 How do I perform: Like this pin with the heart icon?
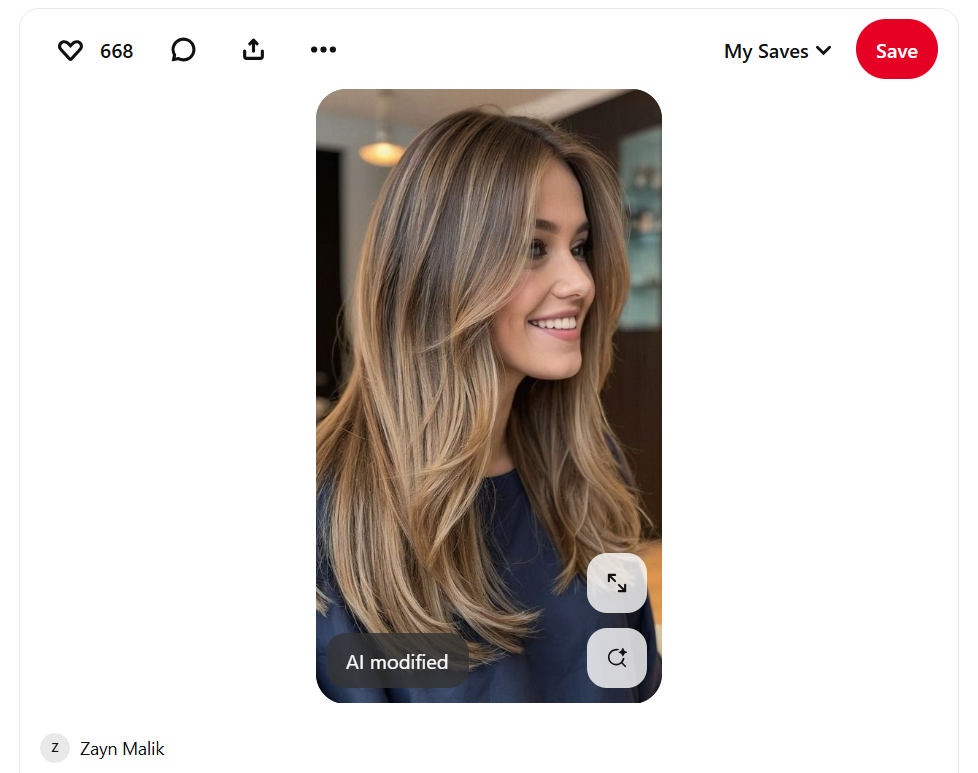(70, 50)
